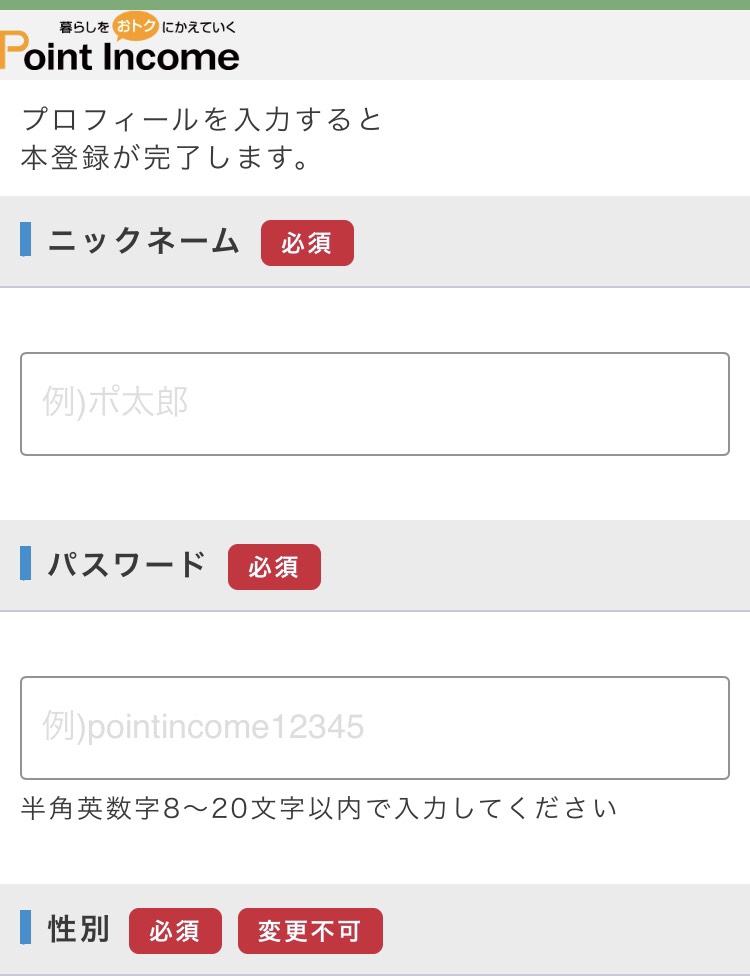Click the パスワード section heading
This screenshot has height=979, width=750.
coord(124,566)
